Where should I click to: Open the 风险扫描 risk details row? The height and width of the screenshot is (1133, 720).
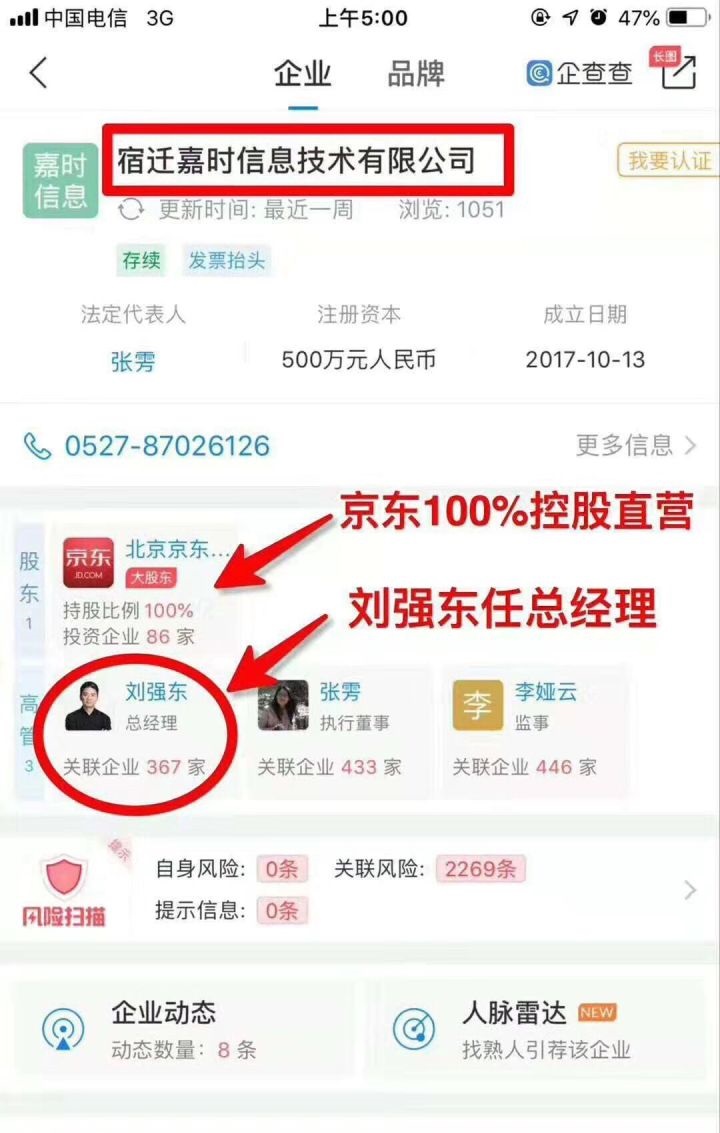(360, 890)
